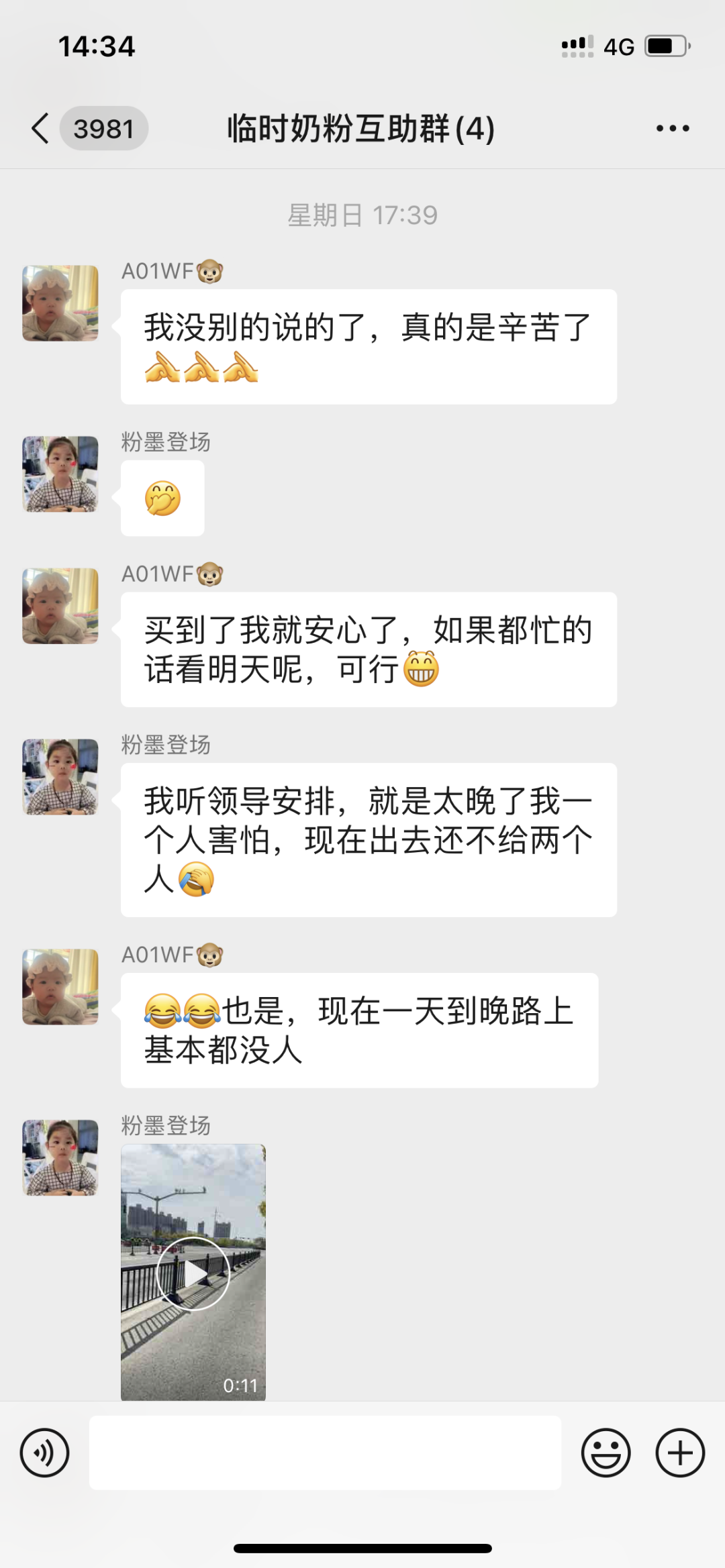Open the plus attachment options
Screen dimensions: 725x1568
[679, 1453]
